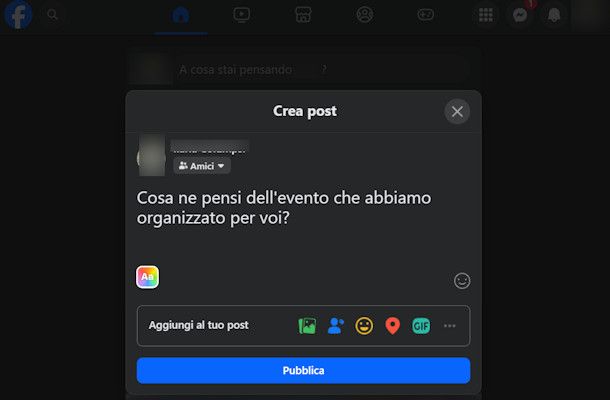The image size is (610, 400).
Task: Open the emoji picker
Action: tap(462, 281)
